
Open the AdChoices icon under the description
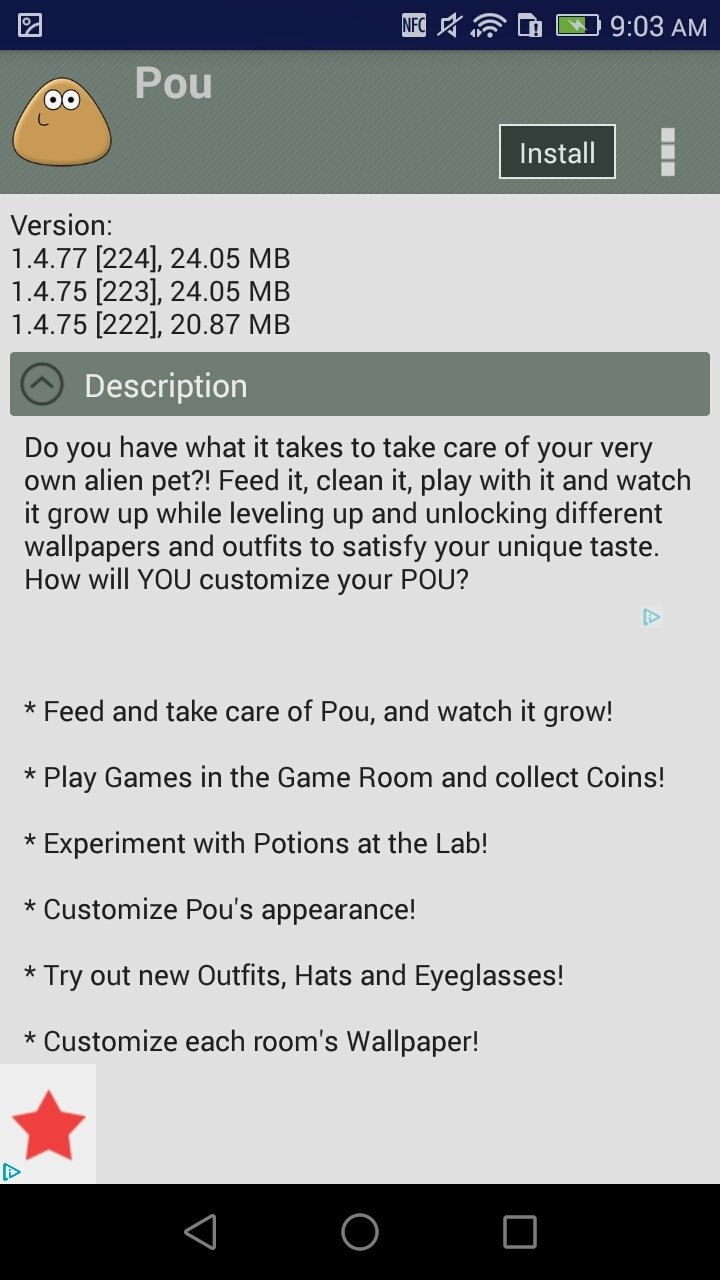(x=652, y=617)
